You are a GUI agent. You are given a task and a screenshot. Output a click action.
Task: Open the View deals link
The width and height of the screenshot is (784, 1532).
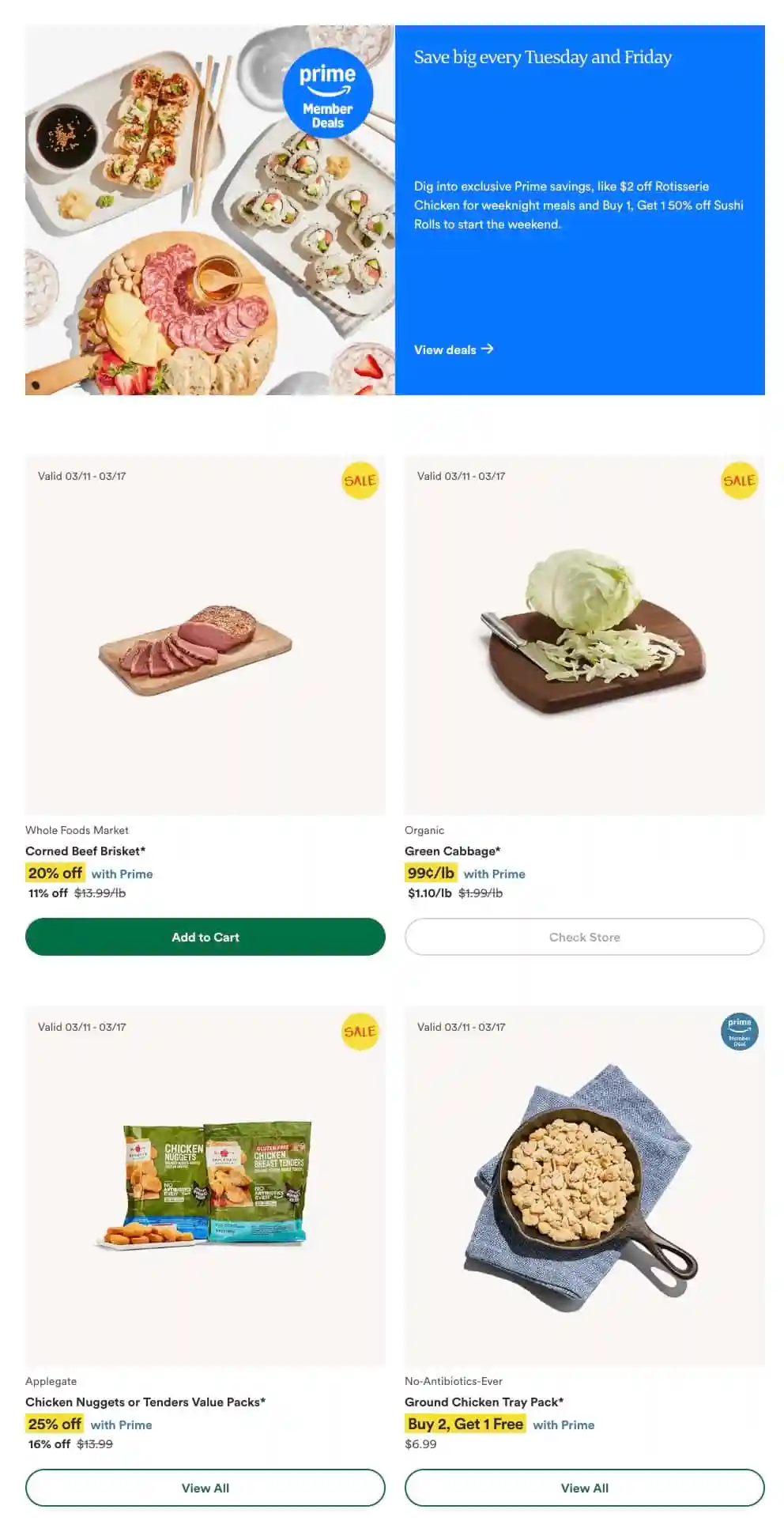(x=453, y=349)
